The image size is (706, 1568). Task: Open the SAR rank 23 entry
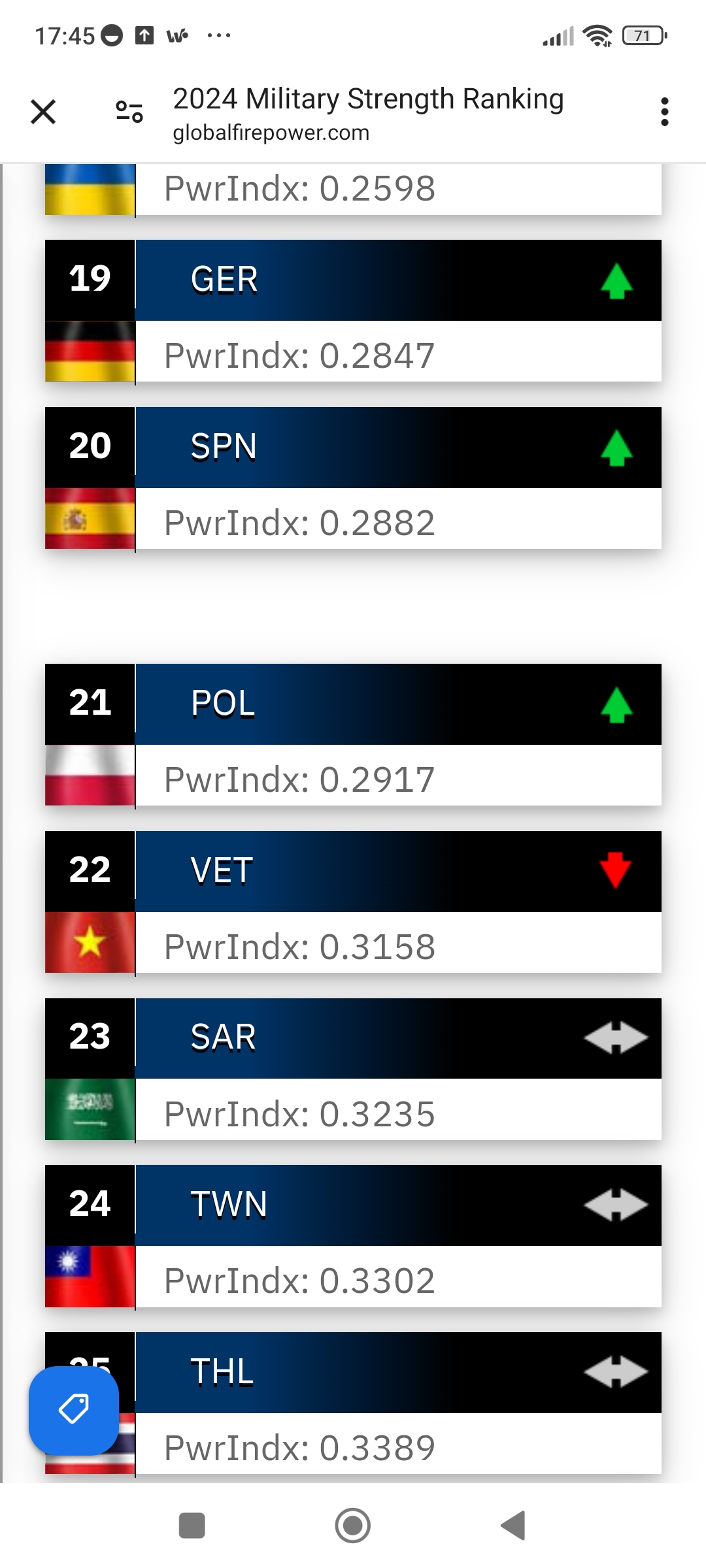(x=353, y=1070)
